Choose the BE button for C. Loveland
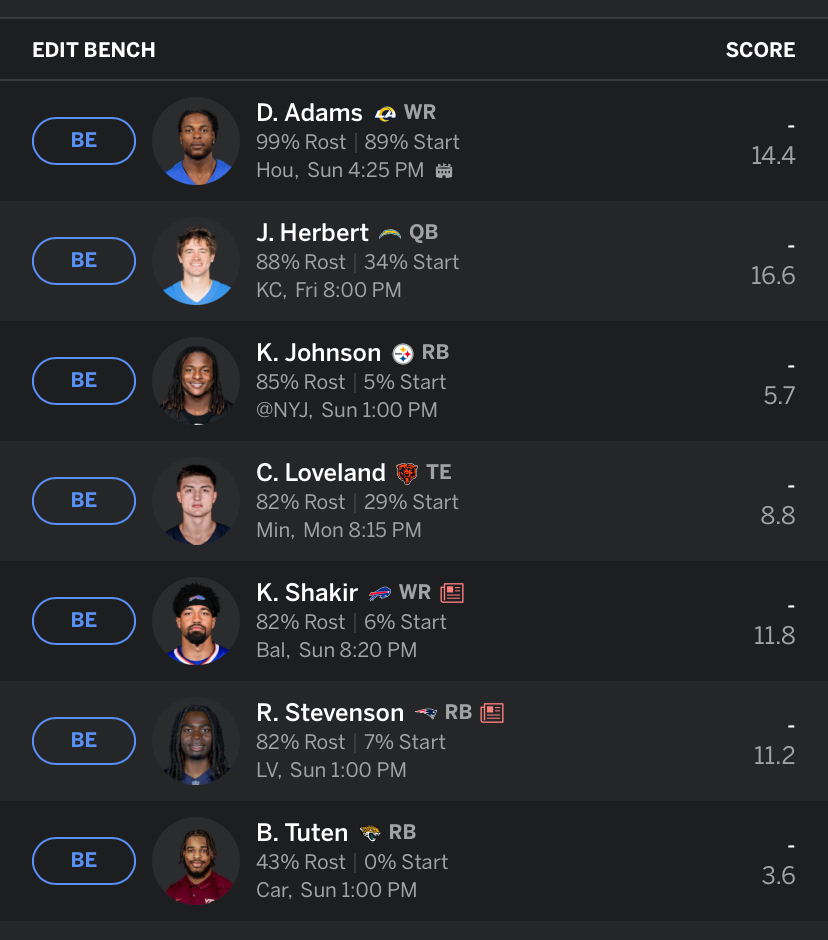Image resolution: width=828 pixels, height=940 pixels. pyautogui.click(x=84, y=501)
